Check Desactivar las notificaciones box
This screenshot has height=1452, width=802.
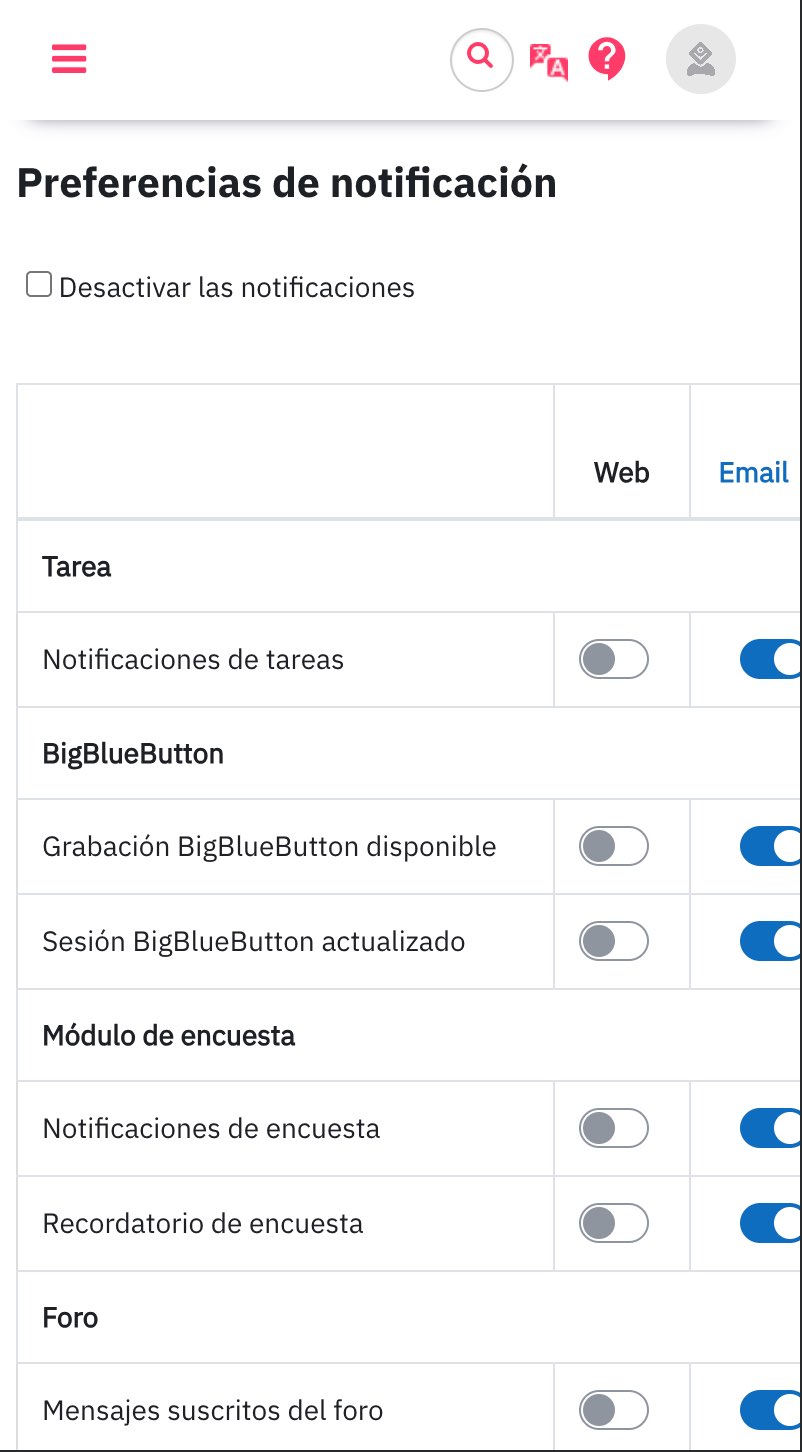pos(39,286)
